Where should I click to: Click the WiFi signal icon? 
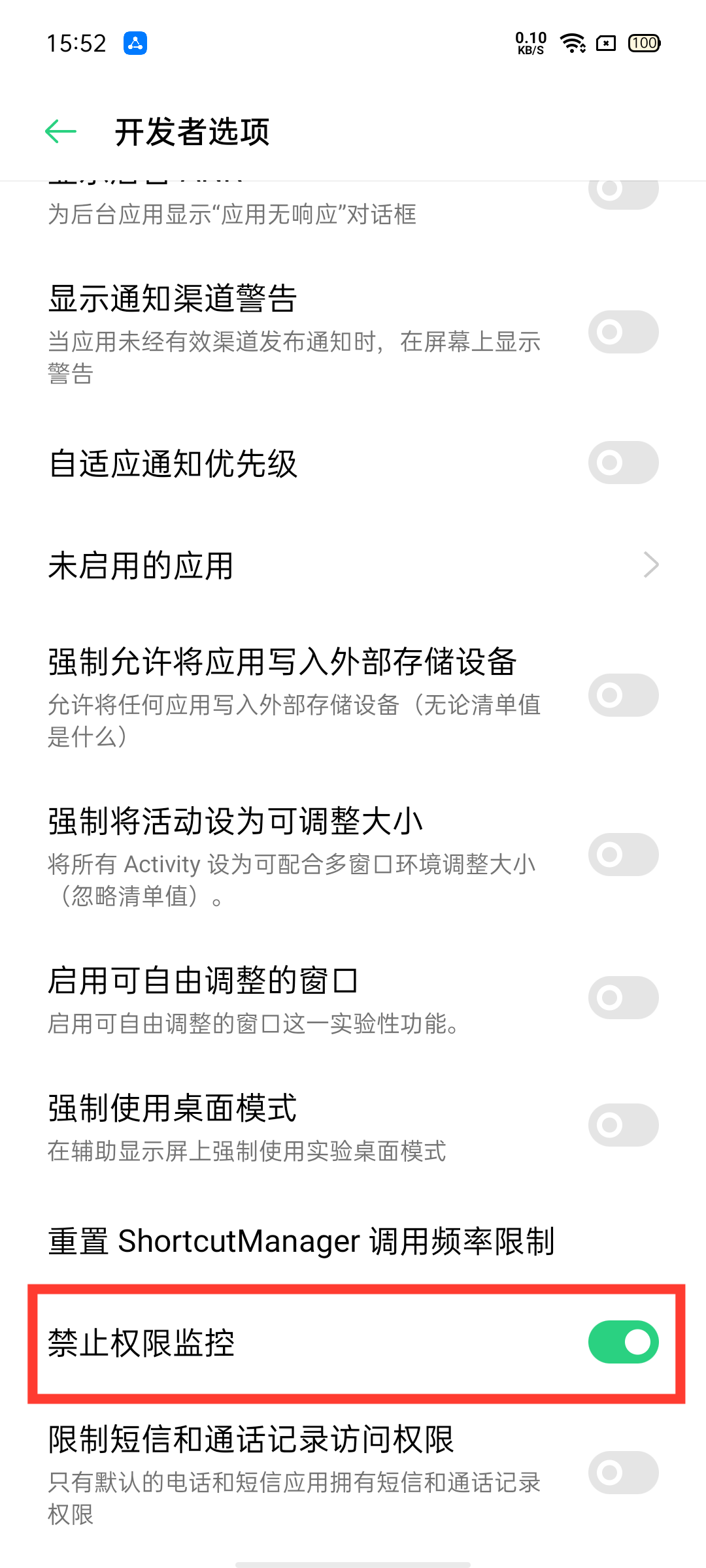[572, 42]
